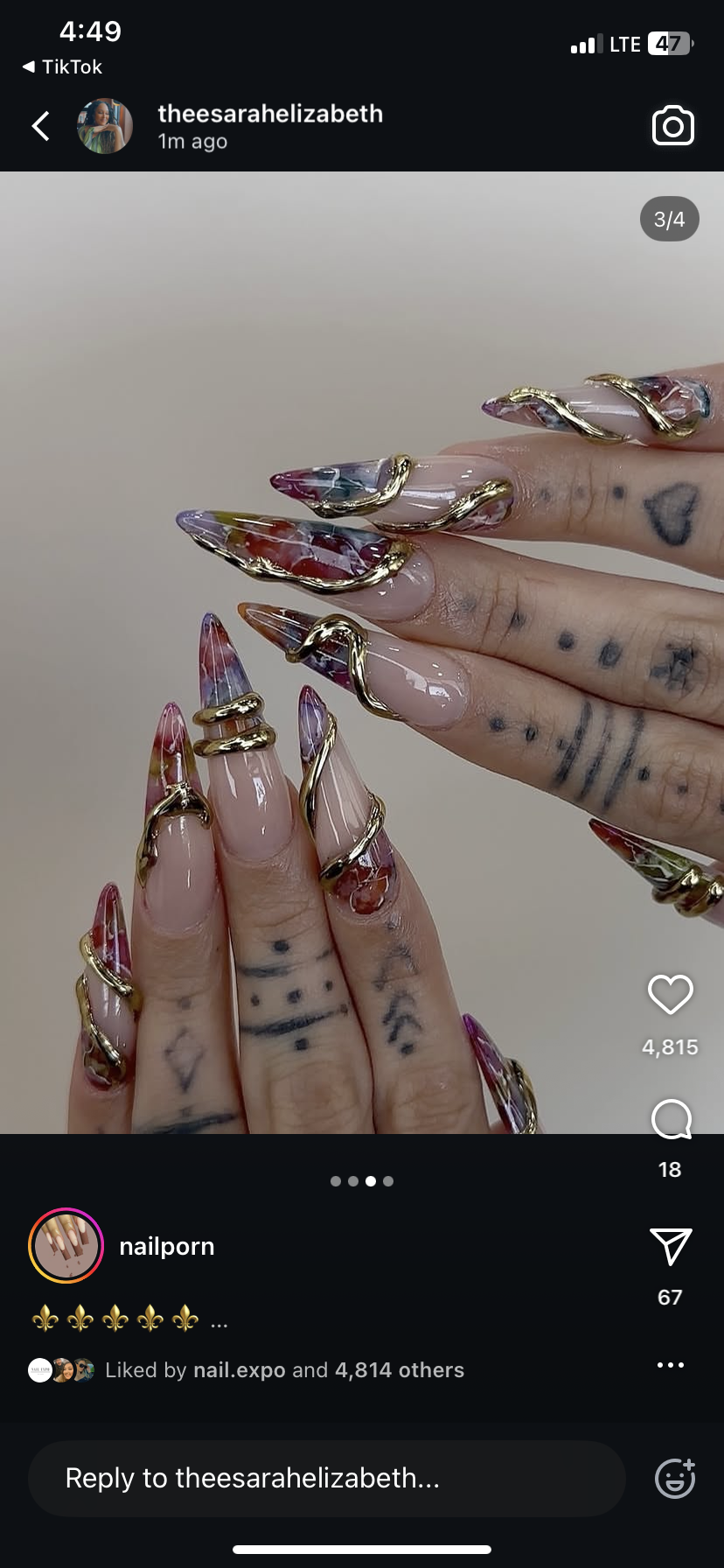Image resolution: width=724 pixels, height=1568 pixels.
Task: Open the comments on the post
Action: pyautogui.click(x=671, y=1120)
